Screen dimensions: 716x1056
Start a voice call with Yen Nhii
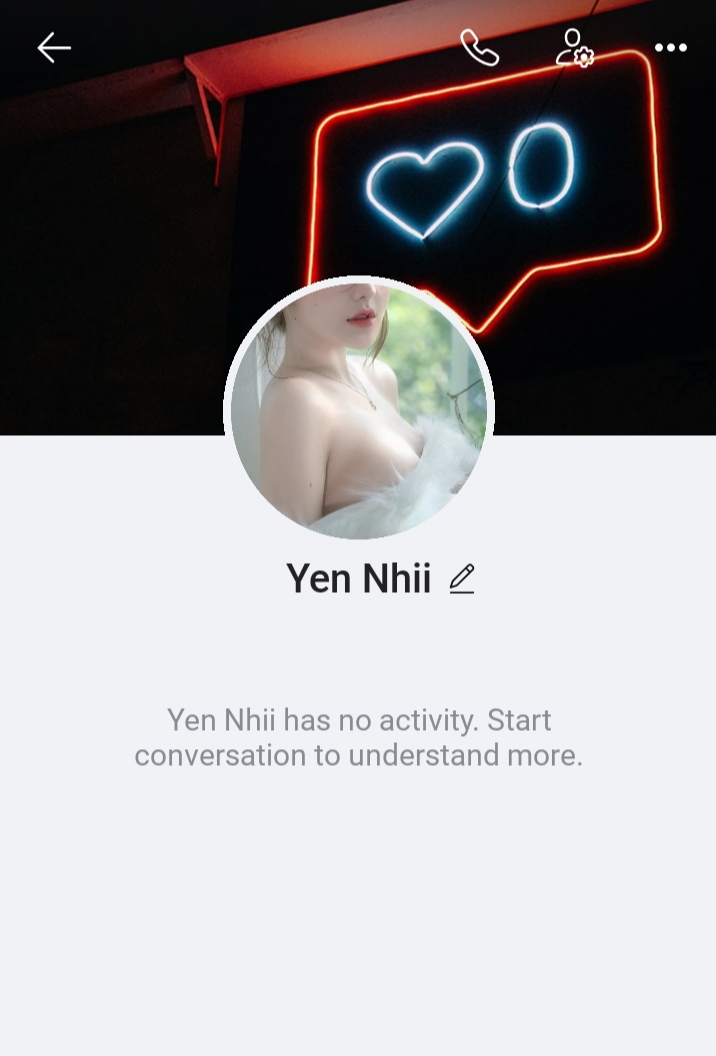479,47
